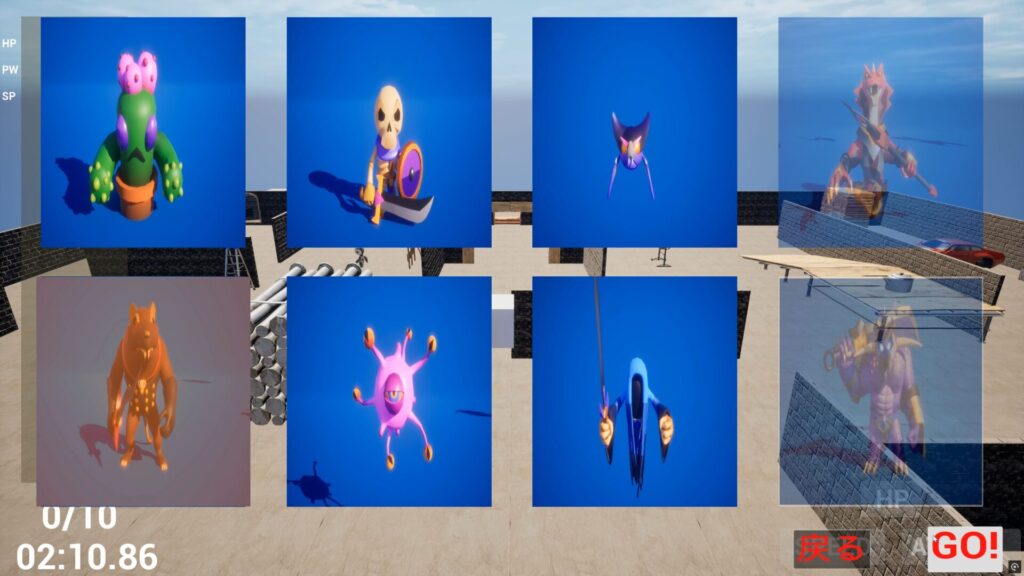Pick the purple horned bat creature
Screen dimensions: 1024x576
tap(634, 132)
